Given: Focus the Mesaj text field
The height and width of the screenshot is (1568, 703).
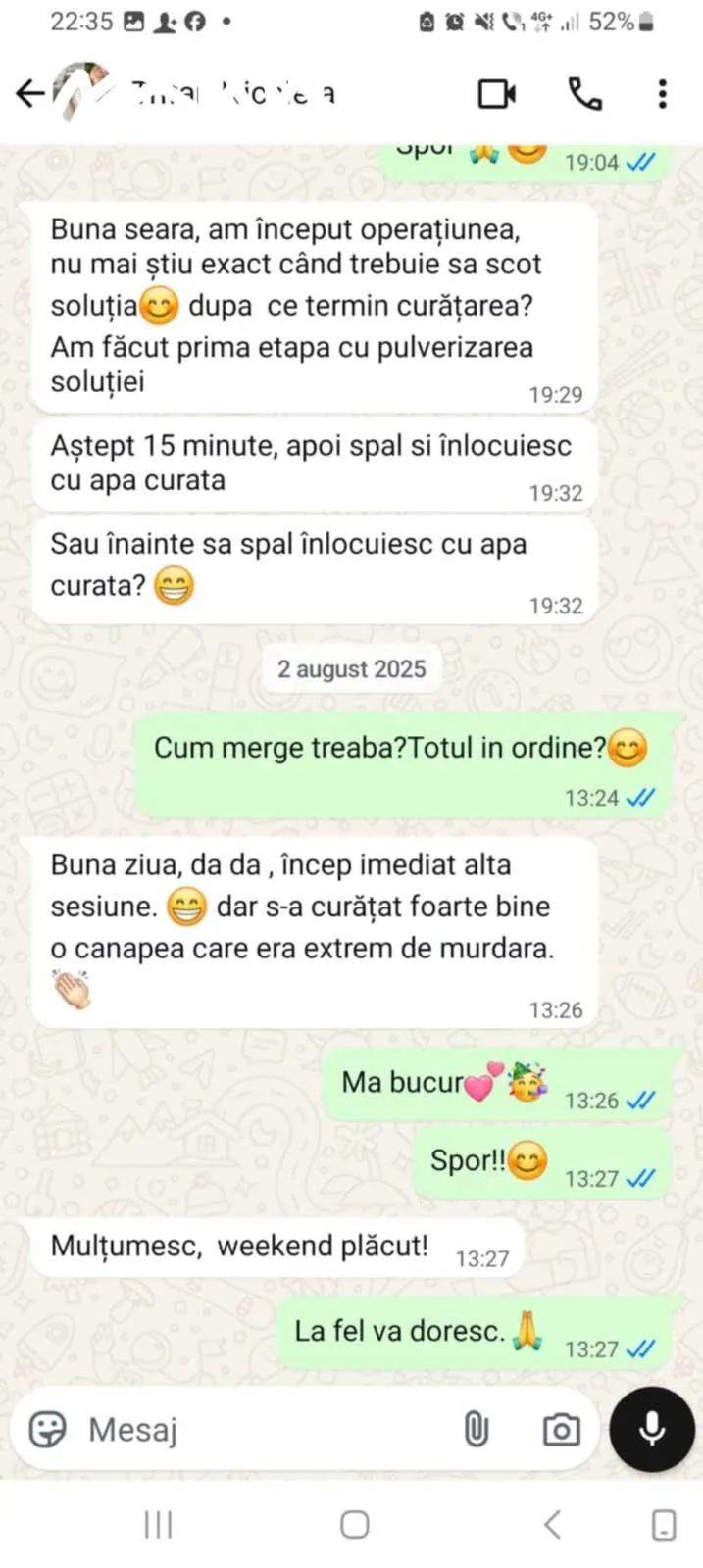Looking at the screenshot, I should 265,1430.
